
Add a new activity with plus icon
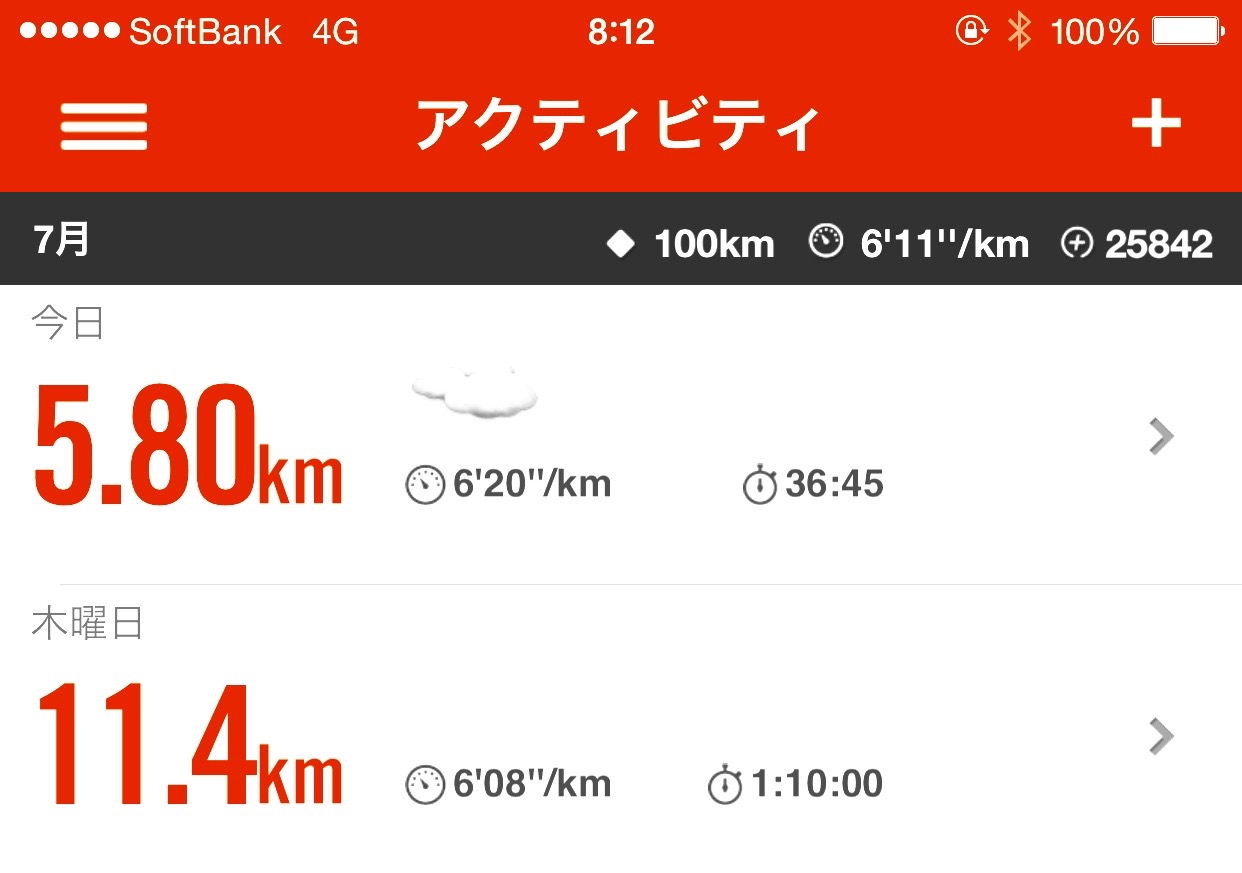1156,126
